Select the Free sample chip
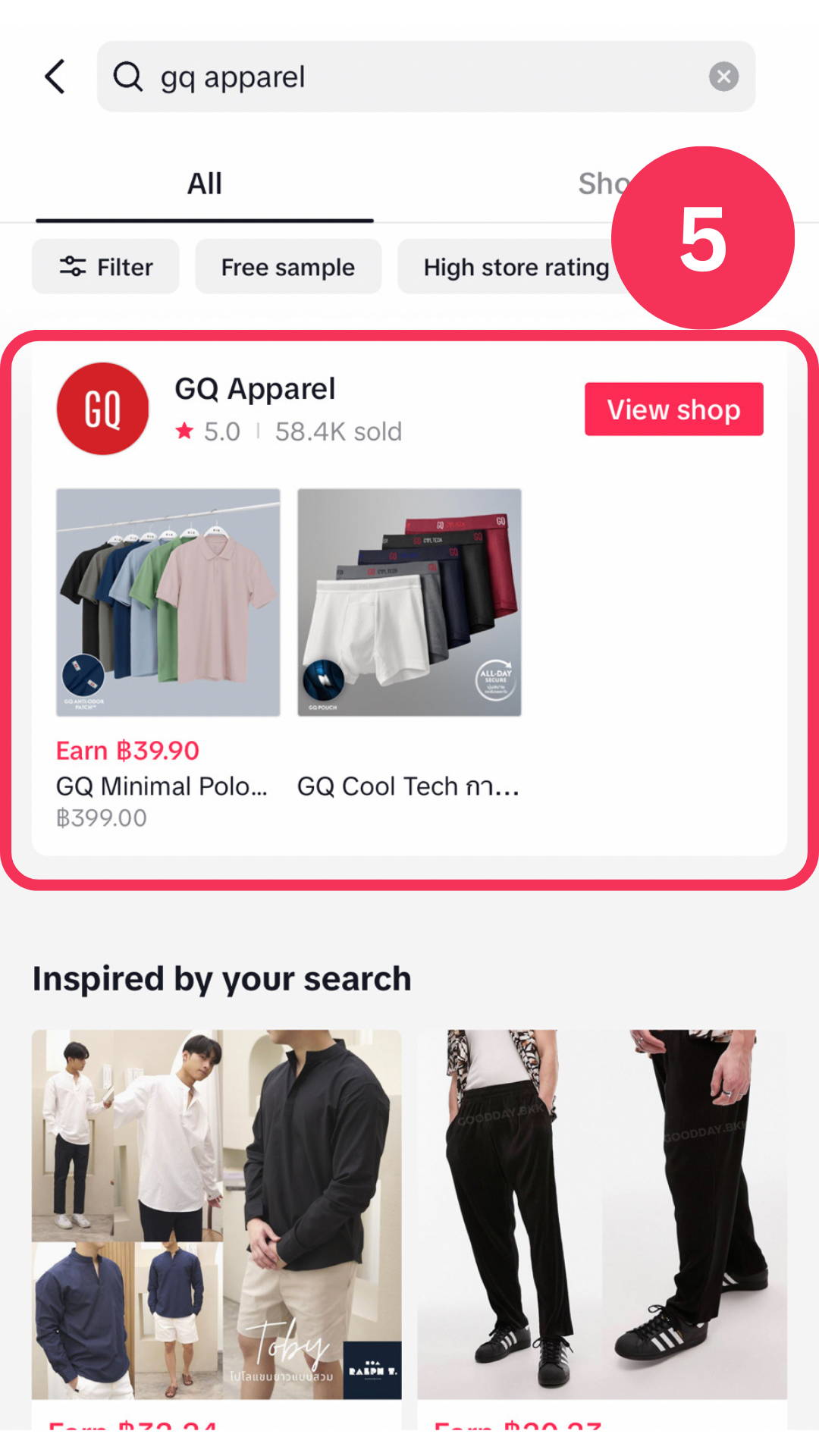This screenshot has width=819, height=1456. 288,267
